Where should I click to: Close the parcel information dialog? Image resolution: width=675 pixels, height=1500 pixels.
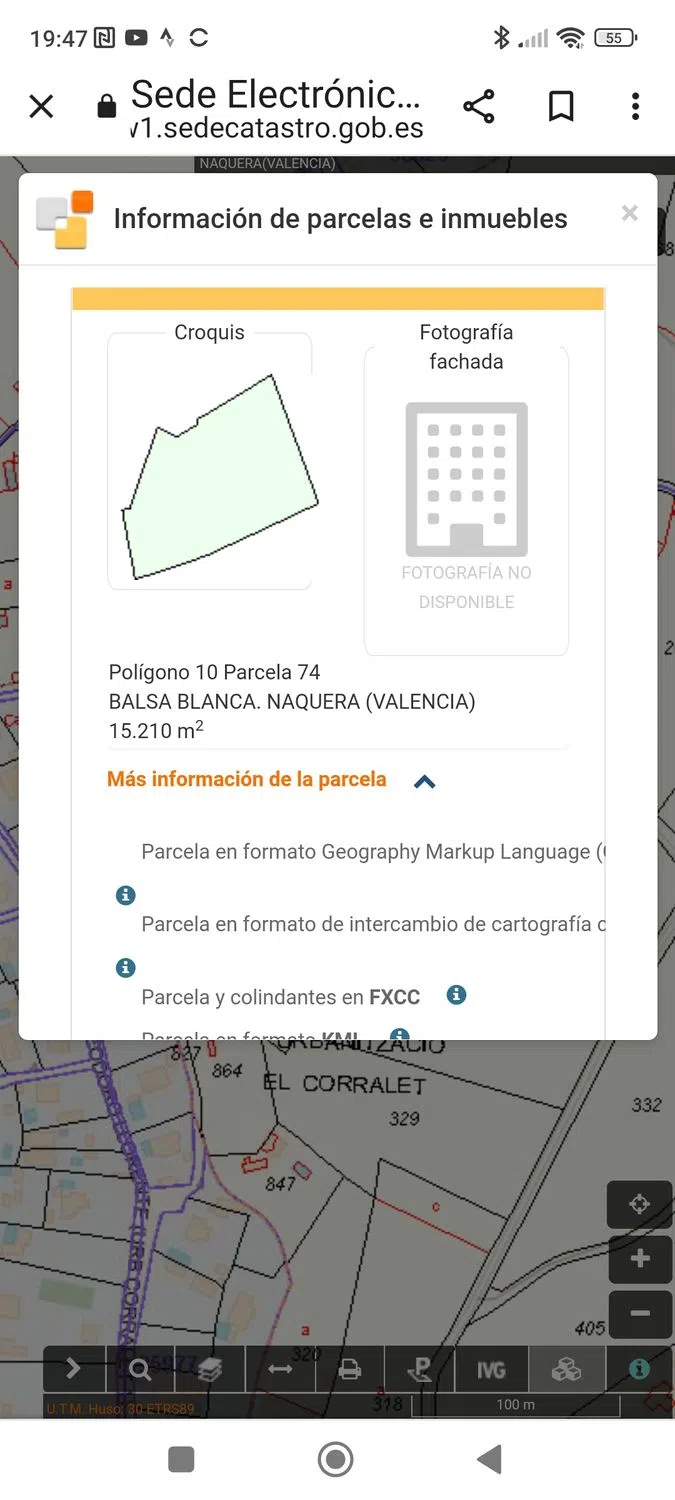[629, 212]
